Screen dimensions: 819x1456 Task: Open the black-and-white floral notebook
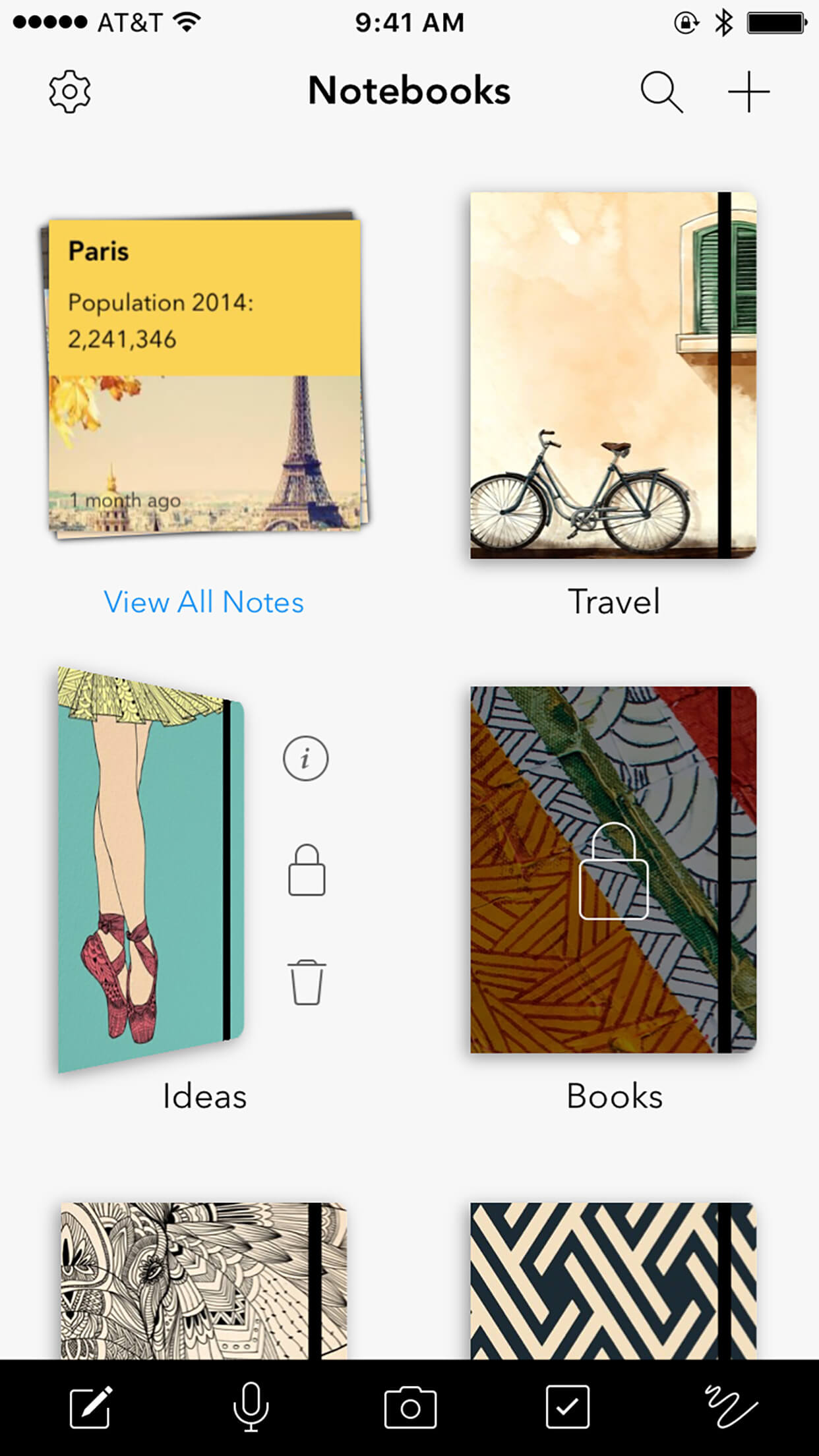tap(204, 1281)
